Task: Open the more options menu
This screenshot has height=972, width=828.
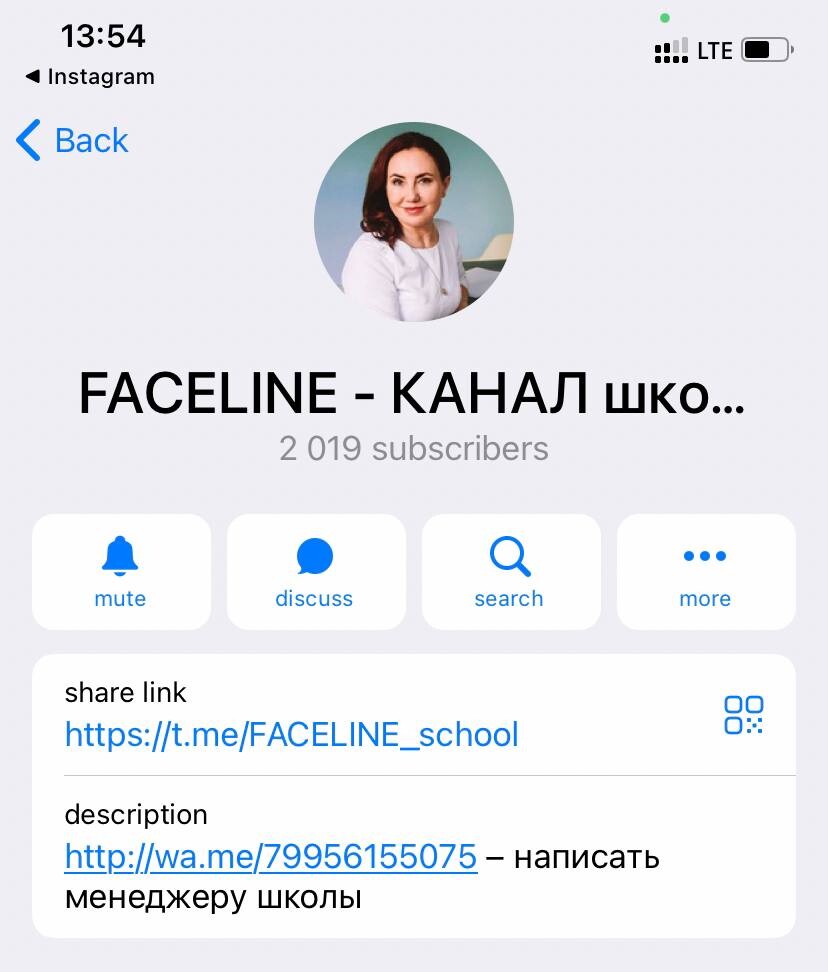Action: [705, 572]
